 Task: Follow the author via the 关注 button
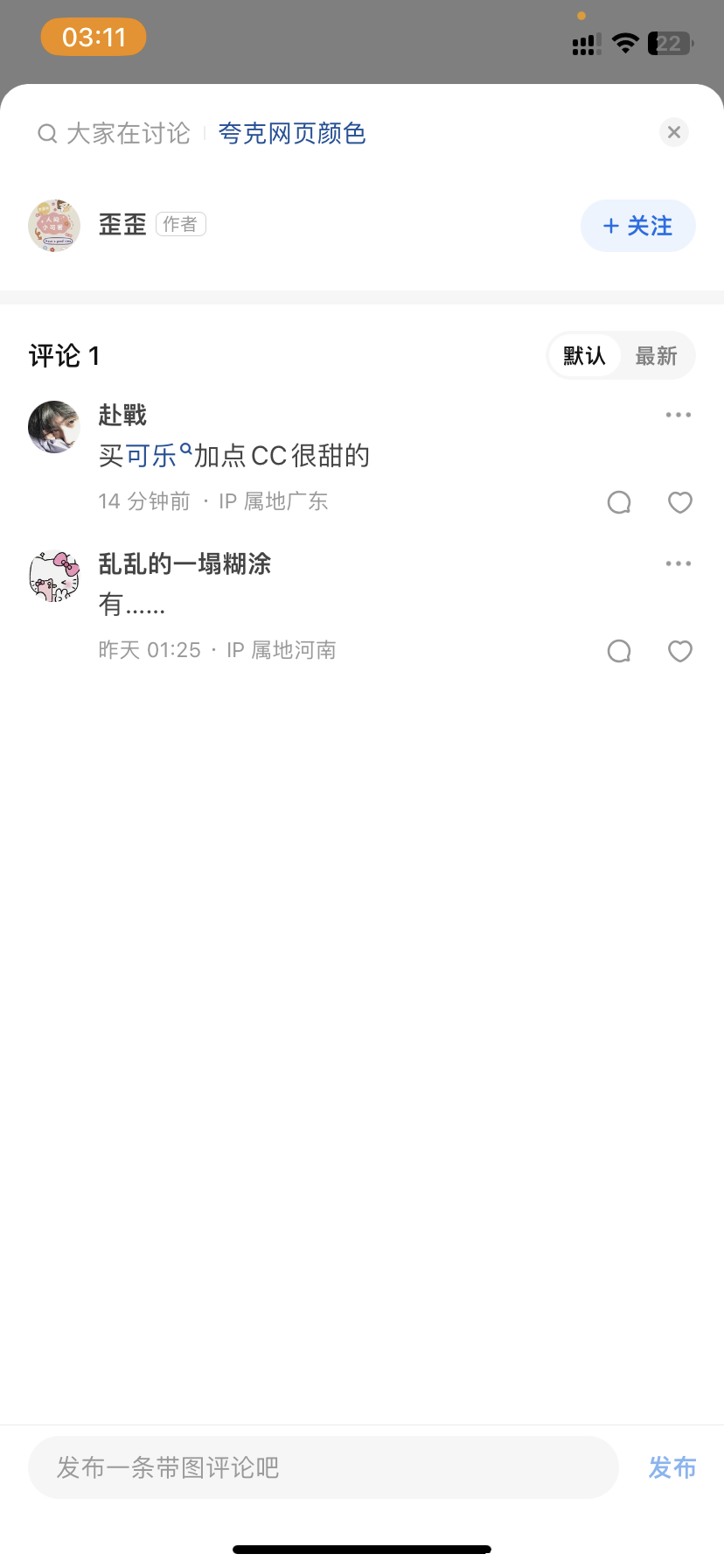coord(637,226)
